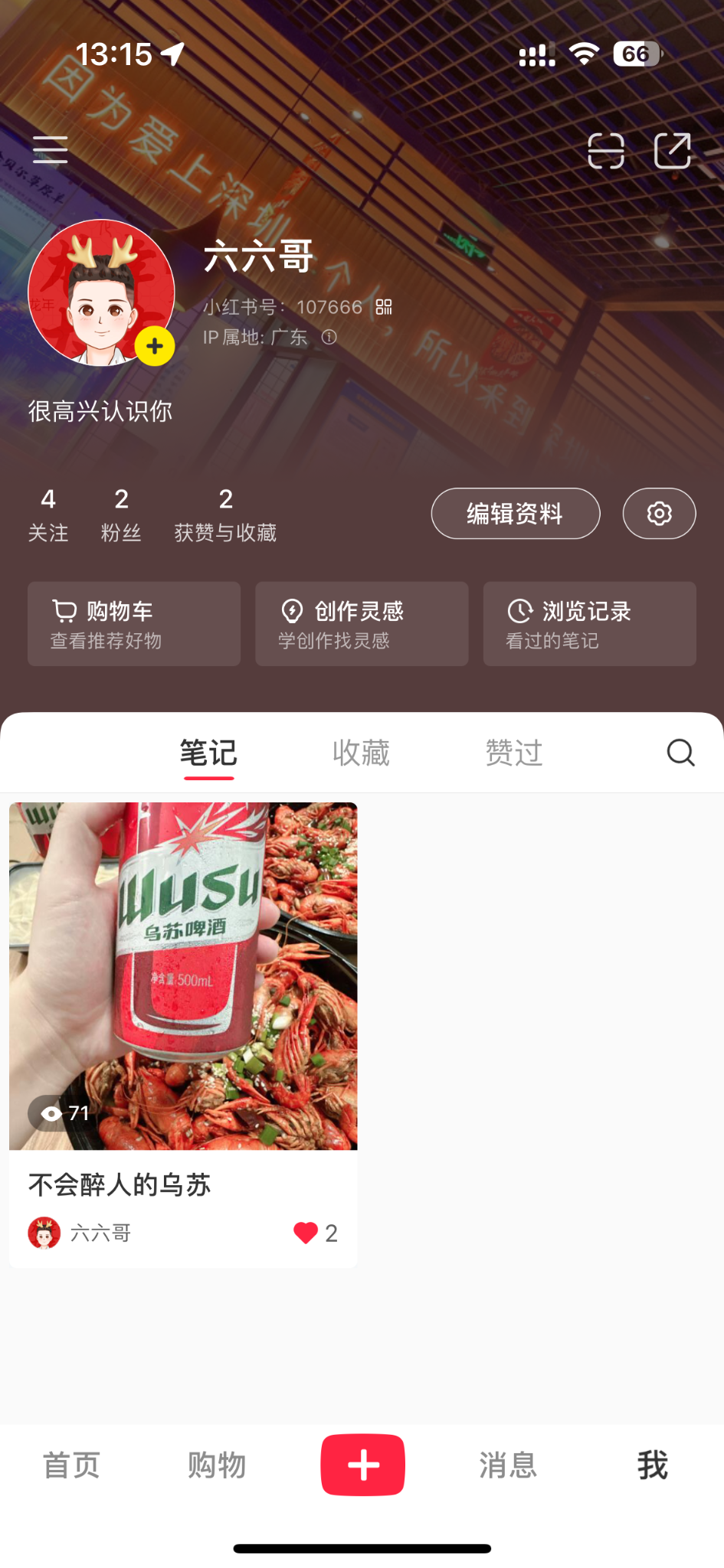Open settings gear button
This screenshot has height=1568, width=724.
pyautogui.click(x=659, y=513)
